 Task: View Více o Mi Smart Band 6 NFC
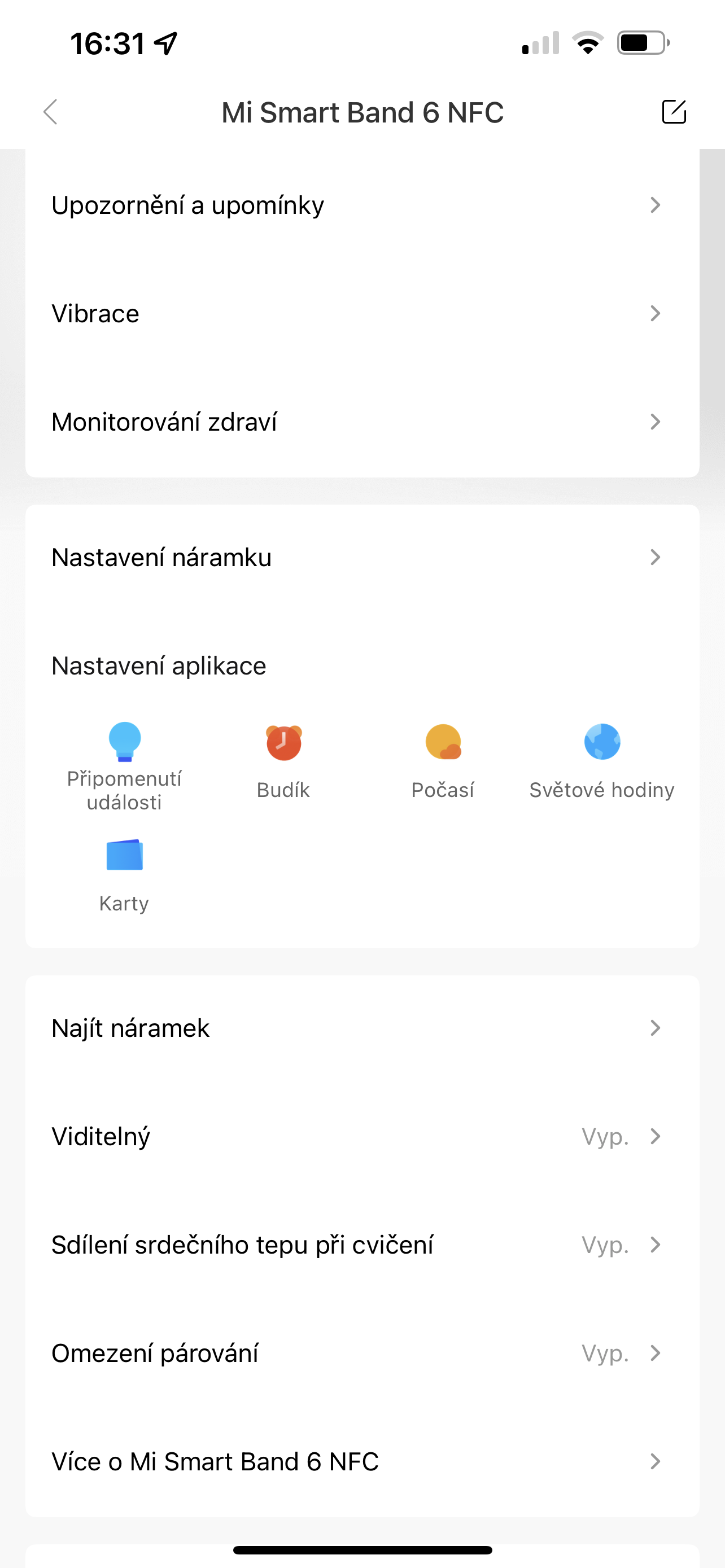pos(361,1461)
